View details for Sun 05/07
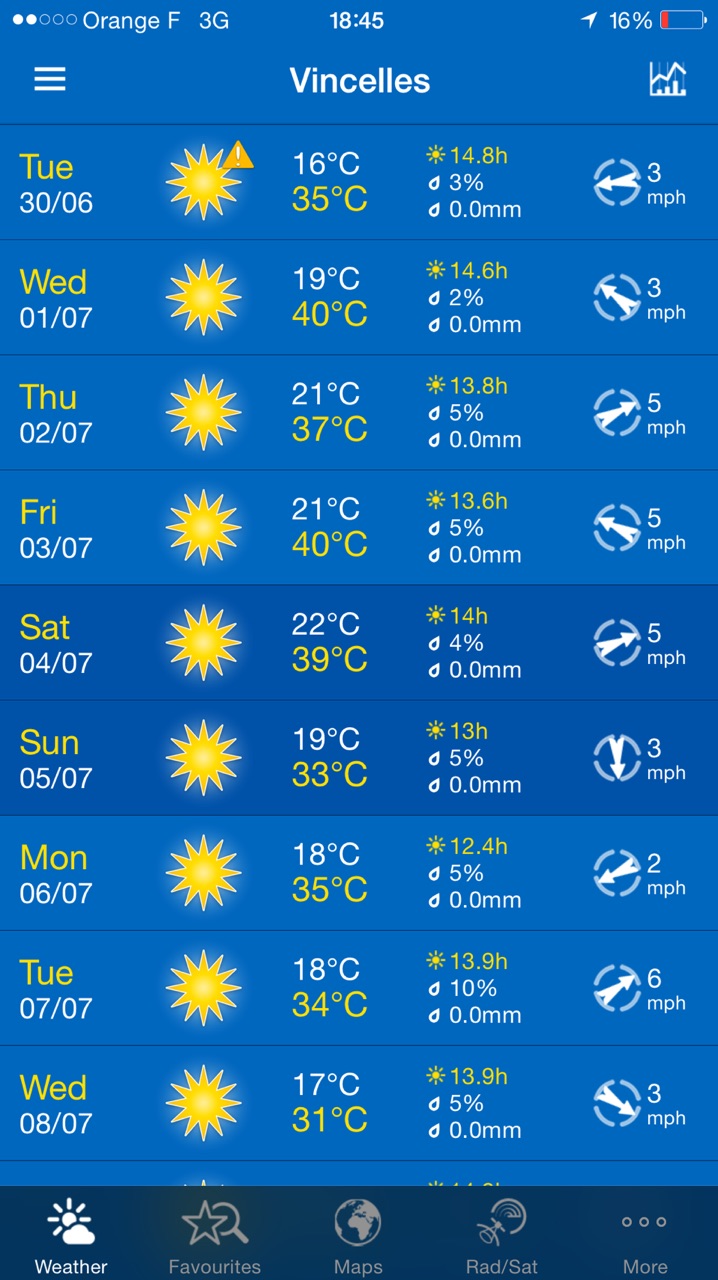The image size is (718, 1280). pyautogui.click(x=359, y=758)
